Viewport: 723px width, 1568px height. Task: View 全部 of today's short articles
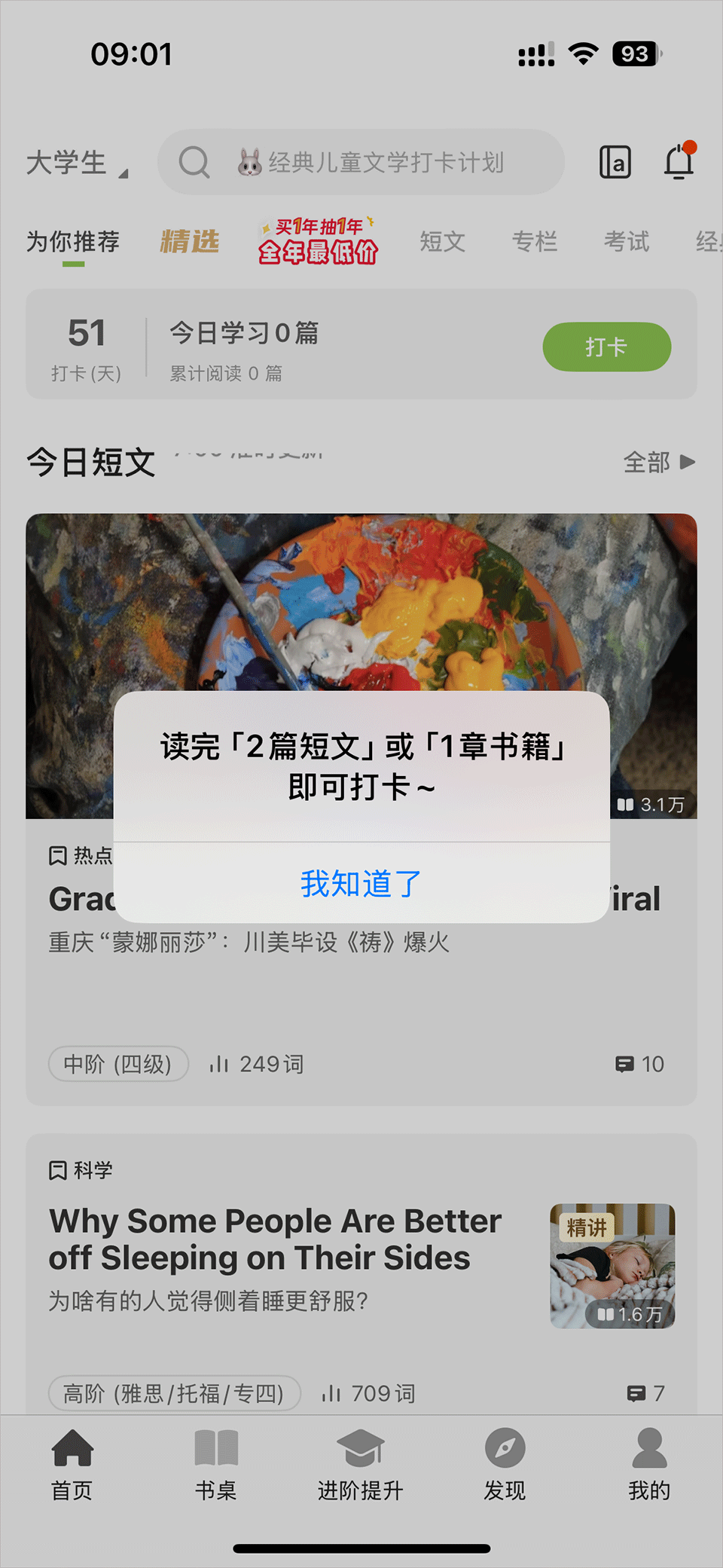point(658,462)
